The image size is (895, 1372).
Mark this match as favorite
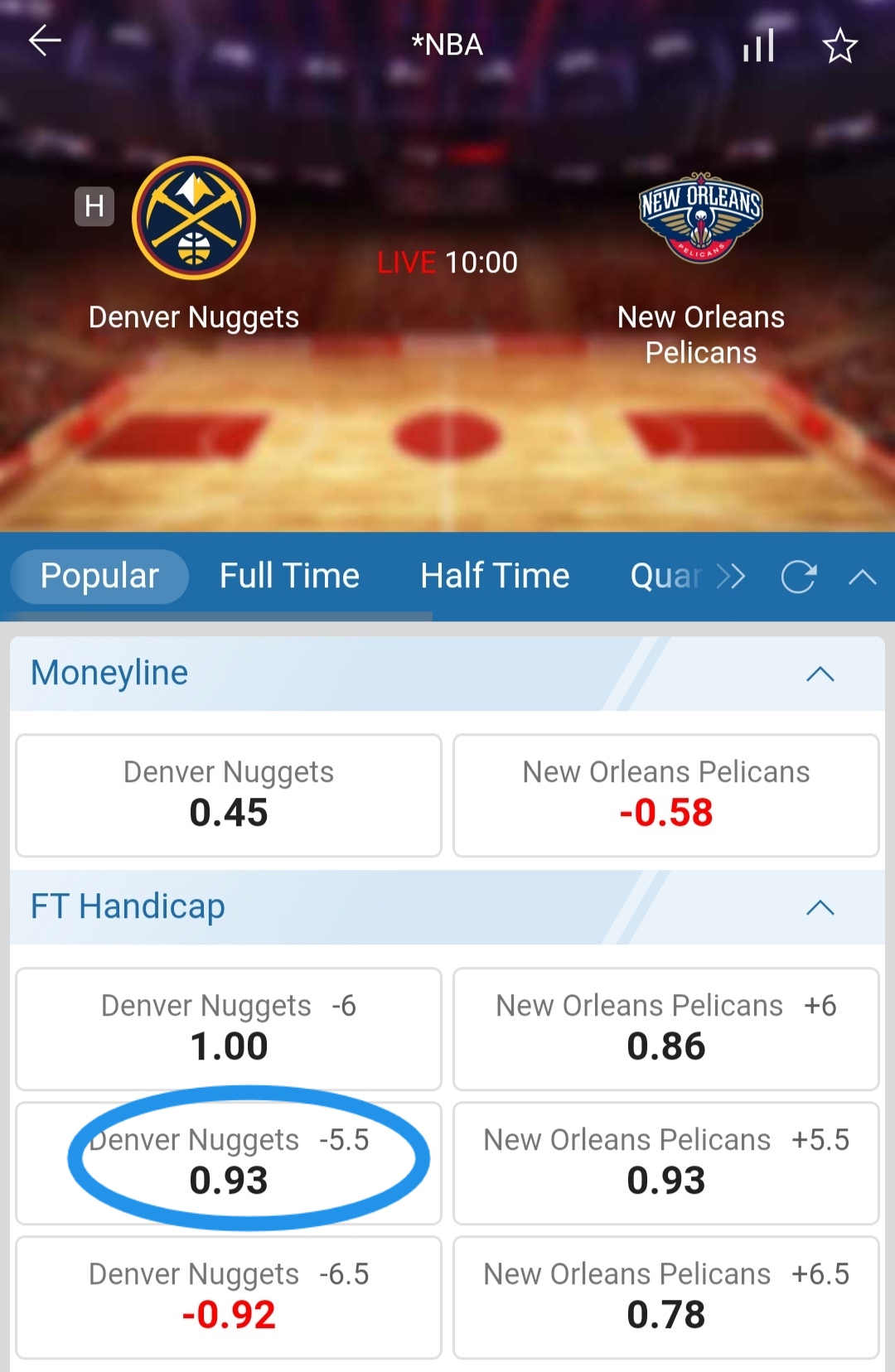click(x=839, y=46)
